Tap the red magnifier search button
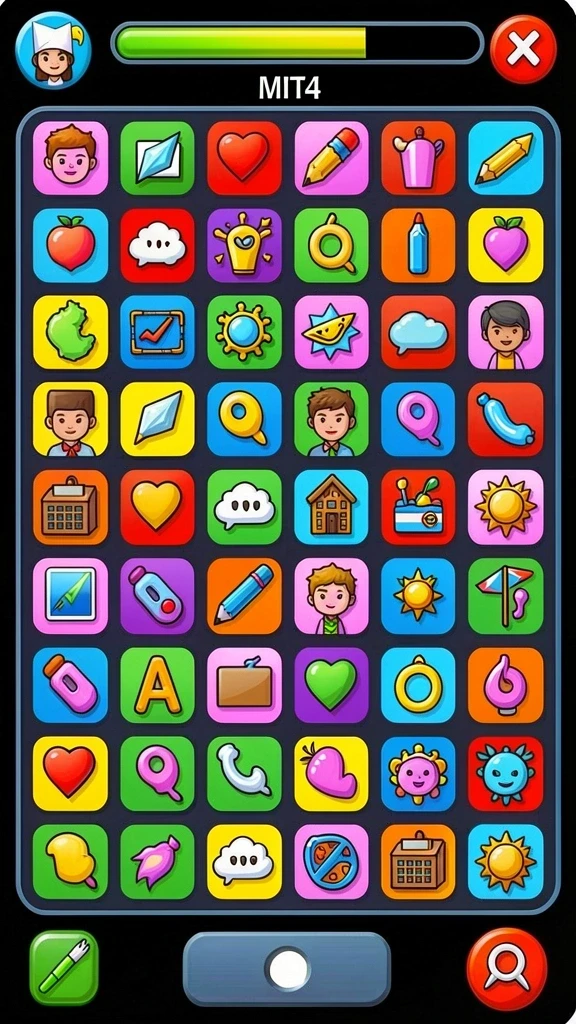 point(507,968)
